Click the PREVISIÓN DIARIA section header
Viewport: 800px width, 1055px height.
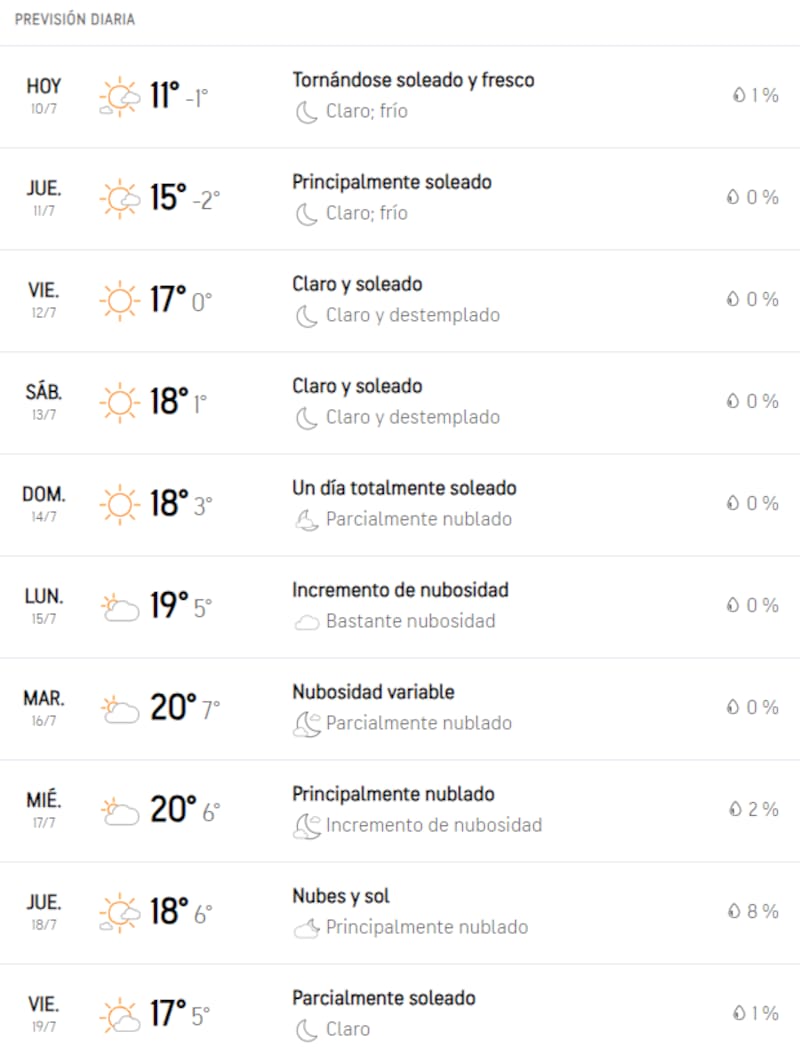pos(77,18)
